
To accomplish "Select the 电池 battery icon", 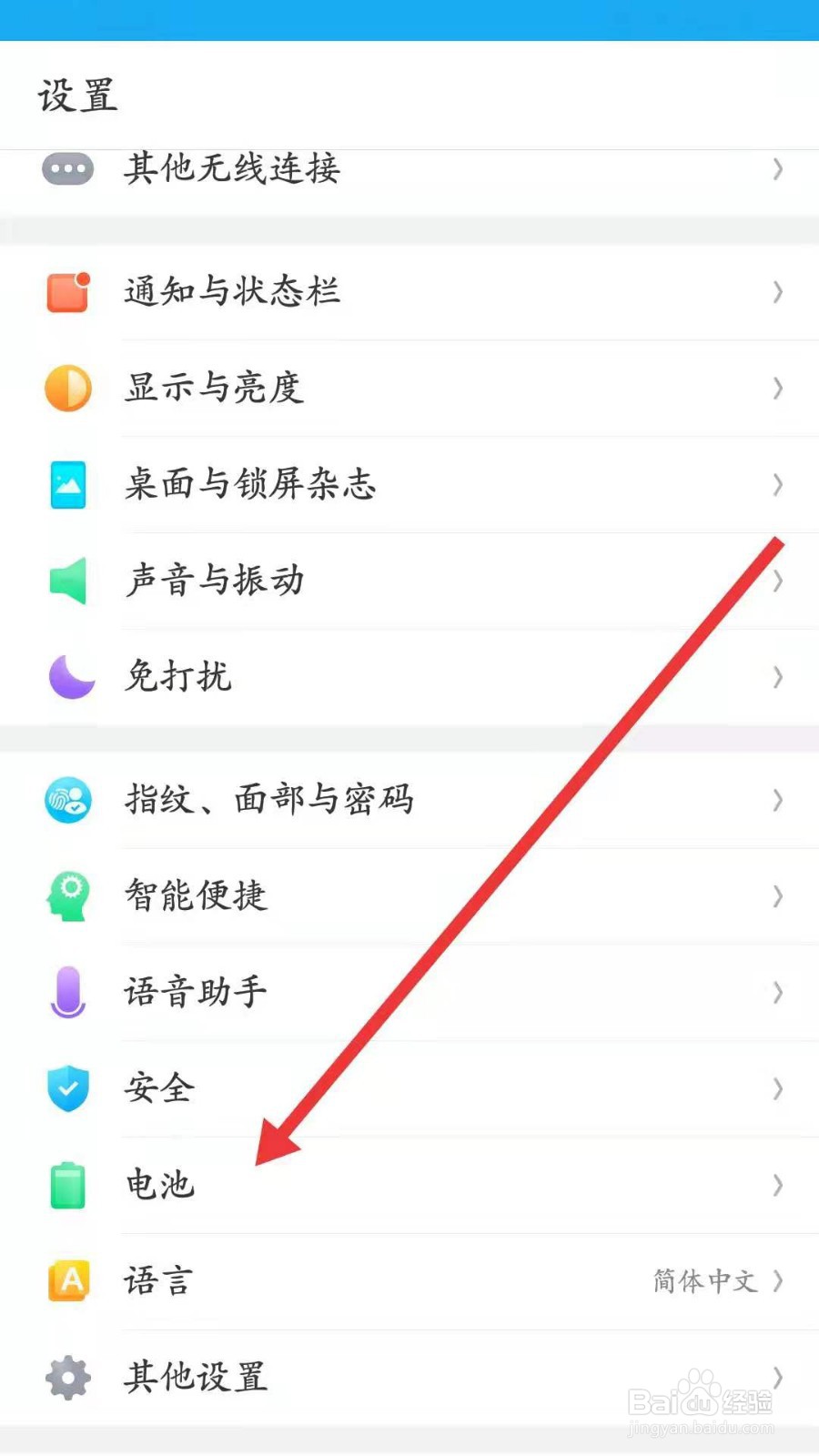I will 68,1186.
